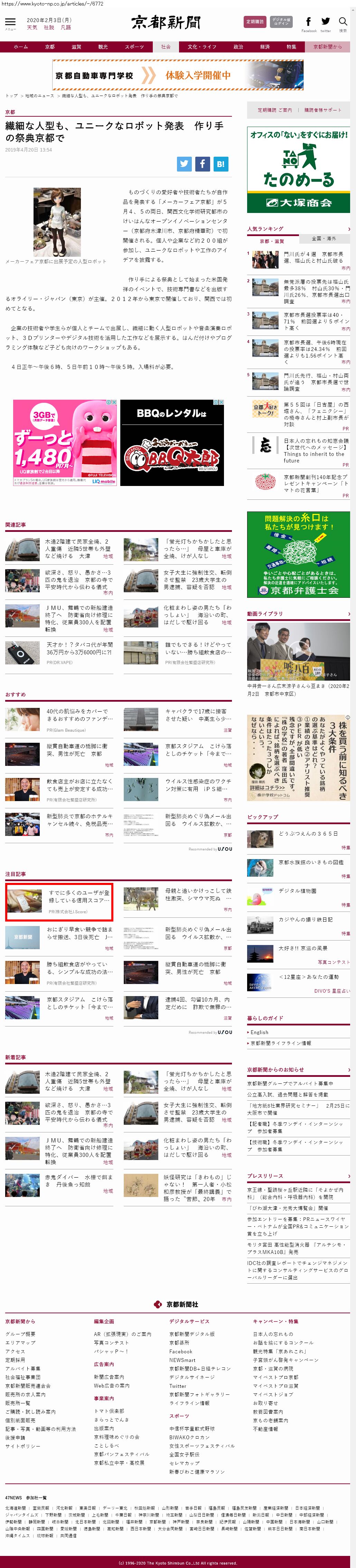Open 会社概要 footer link

point(21,1334)
